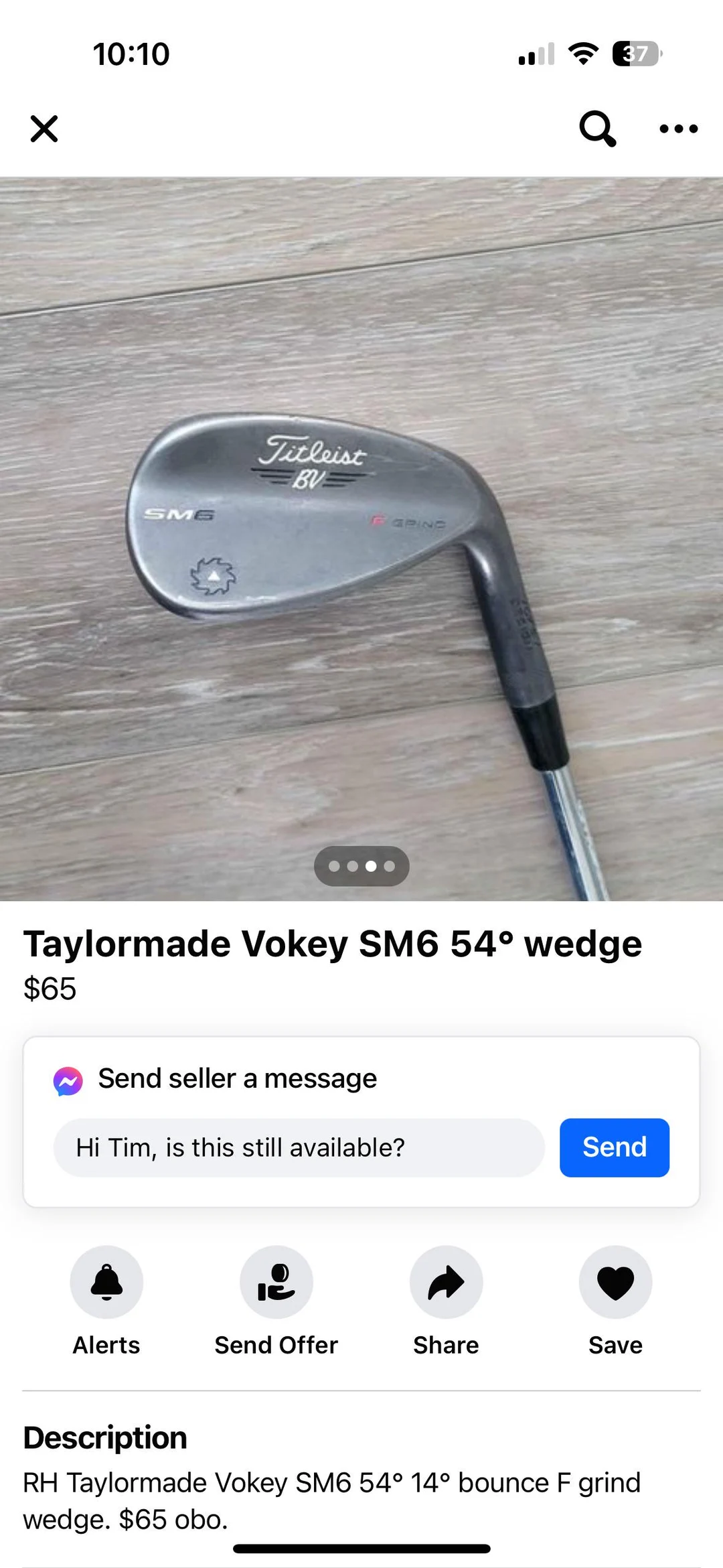Tap the Share arrow icon

(445, 1281)
